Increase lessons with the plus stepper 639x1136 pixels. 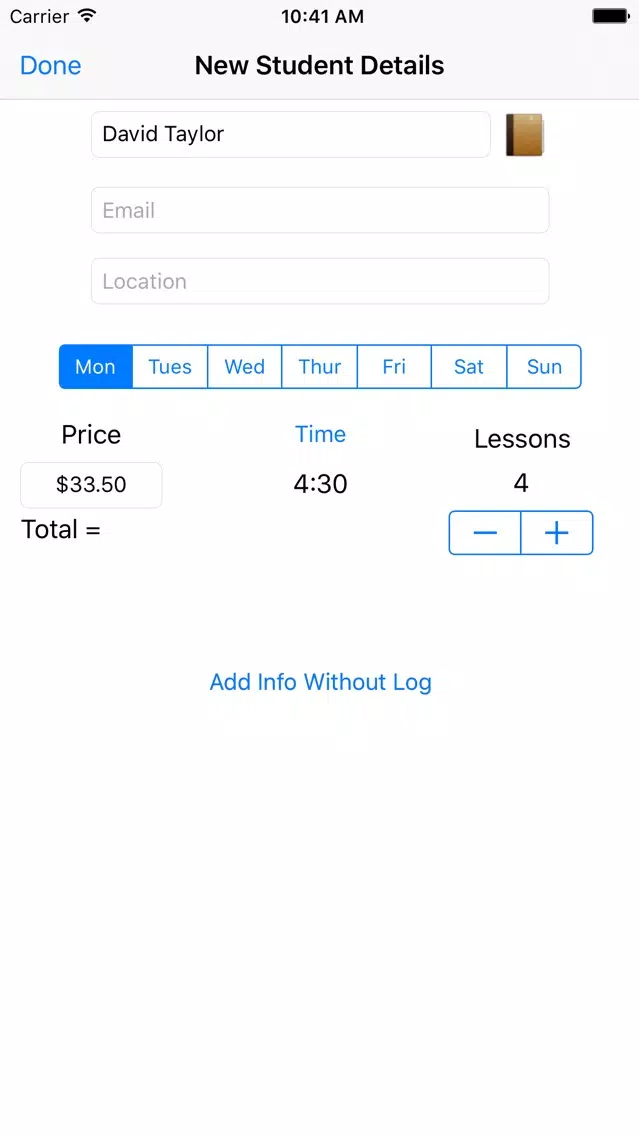pyautogui.click(x=557, y=533)
